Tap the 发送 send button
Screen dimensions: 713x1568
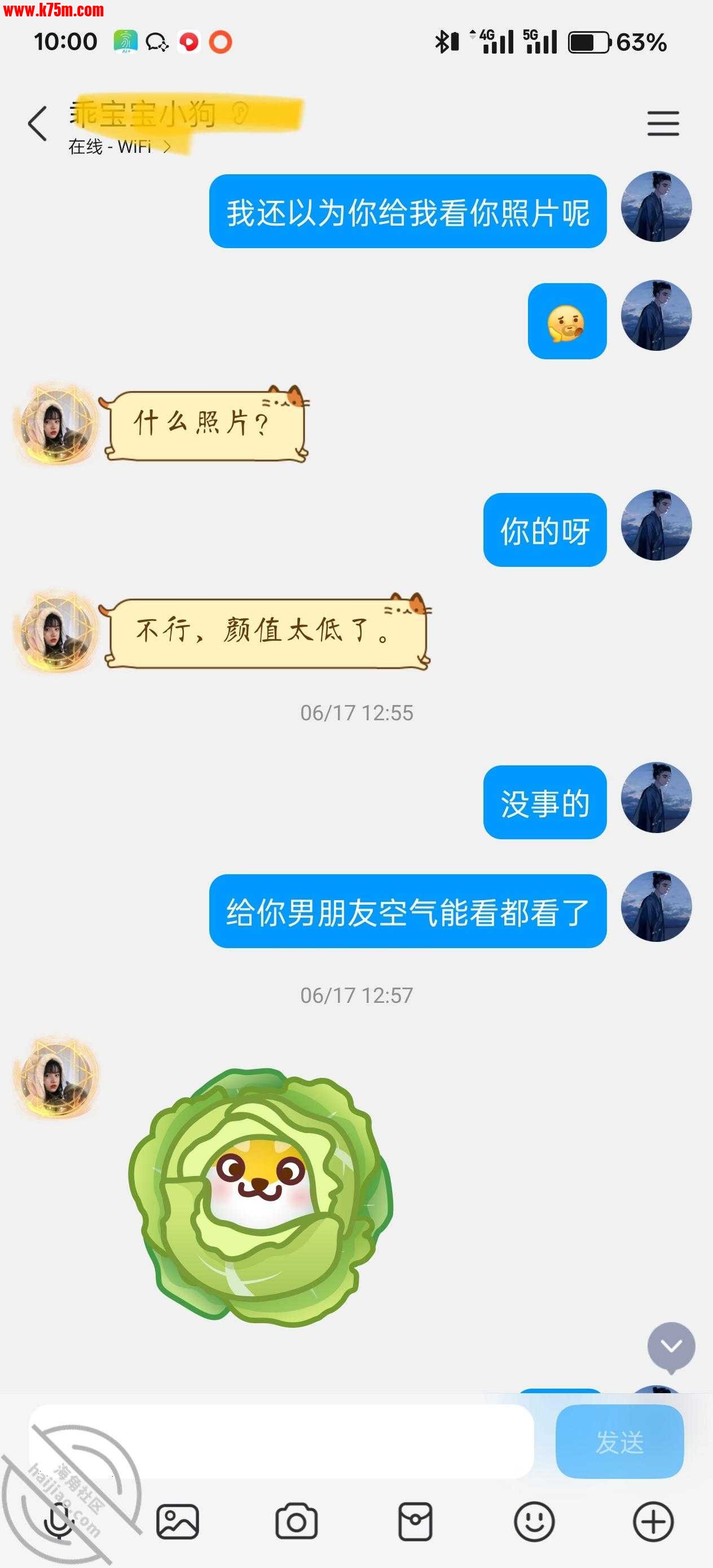pyautogui.click(x=619, y=1442)
